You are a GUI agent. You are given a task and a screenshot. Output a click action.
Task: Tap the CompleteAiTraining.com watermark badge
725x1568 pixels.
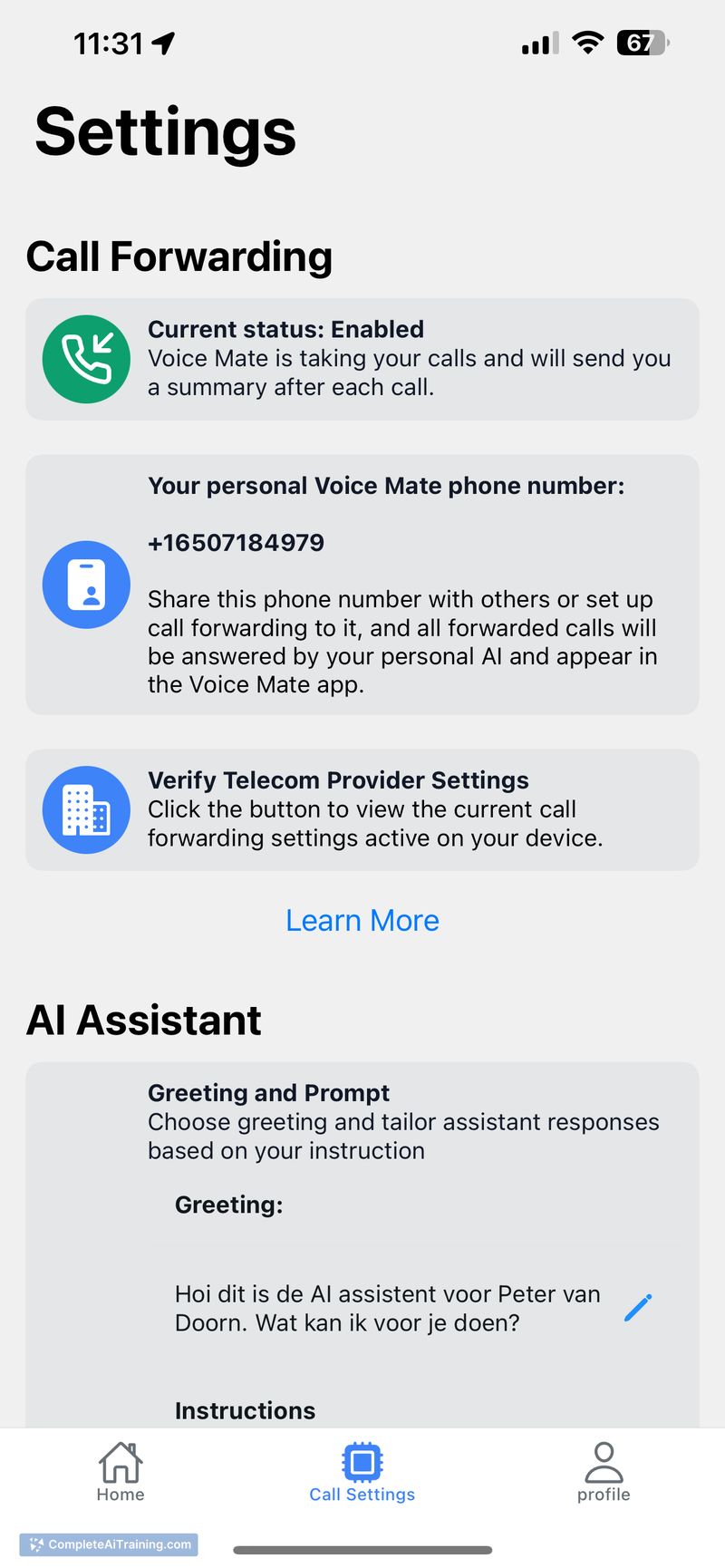(x=107, y=1544)
